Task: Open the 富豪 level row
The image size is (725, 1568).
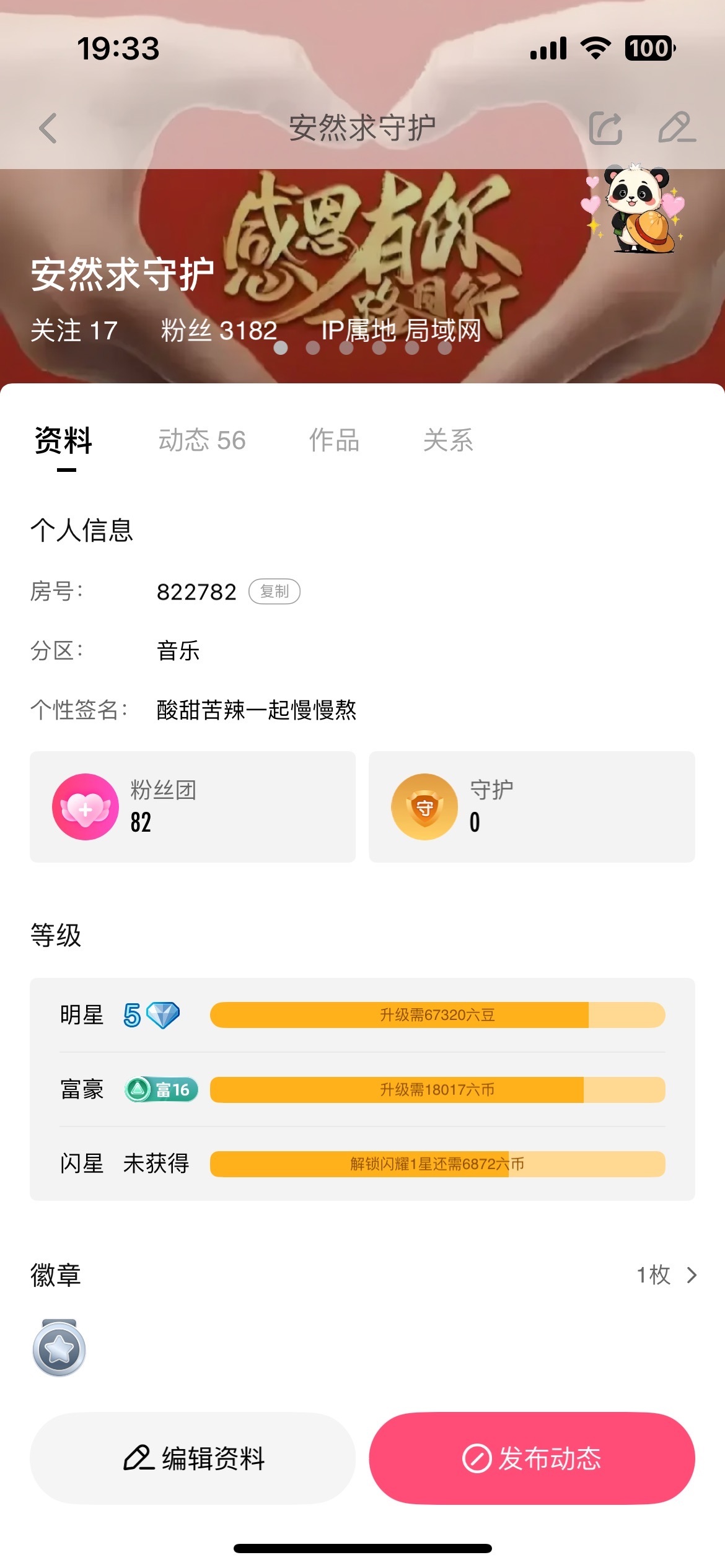Action: [x=362, y=1089]
